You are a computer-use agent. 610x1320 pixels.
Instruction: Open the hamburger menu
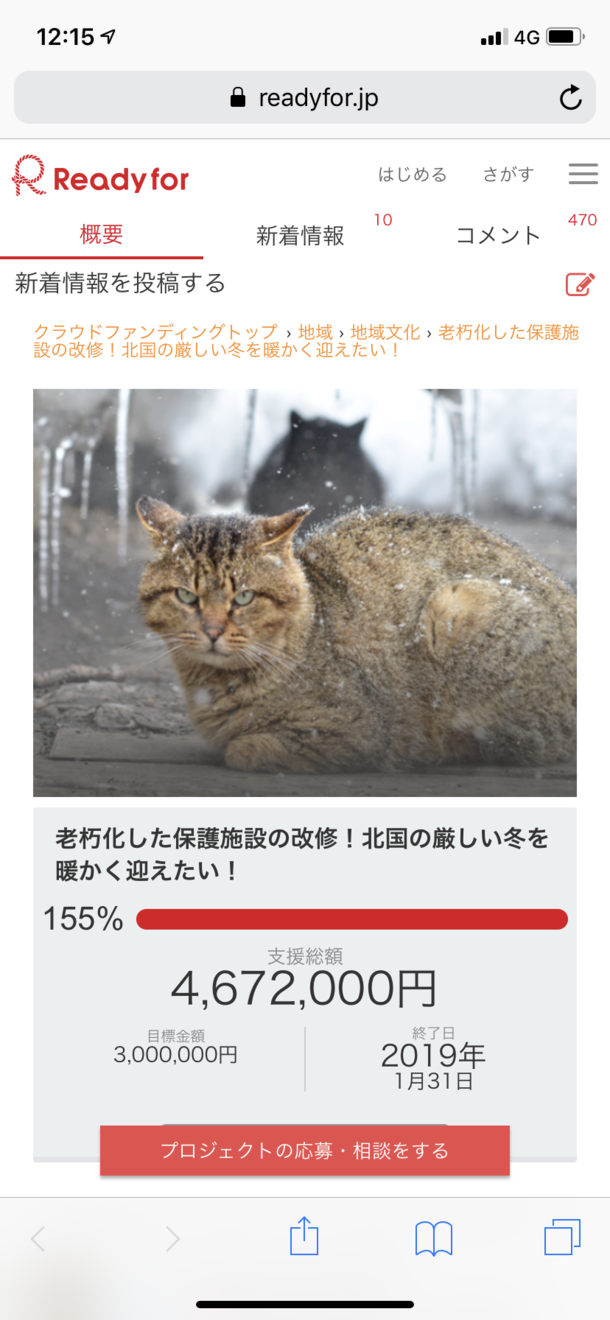tap(583, 174)
